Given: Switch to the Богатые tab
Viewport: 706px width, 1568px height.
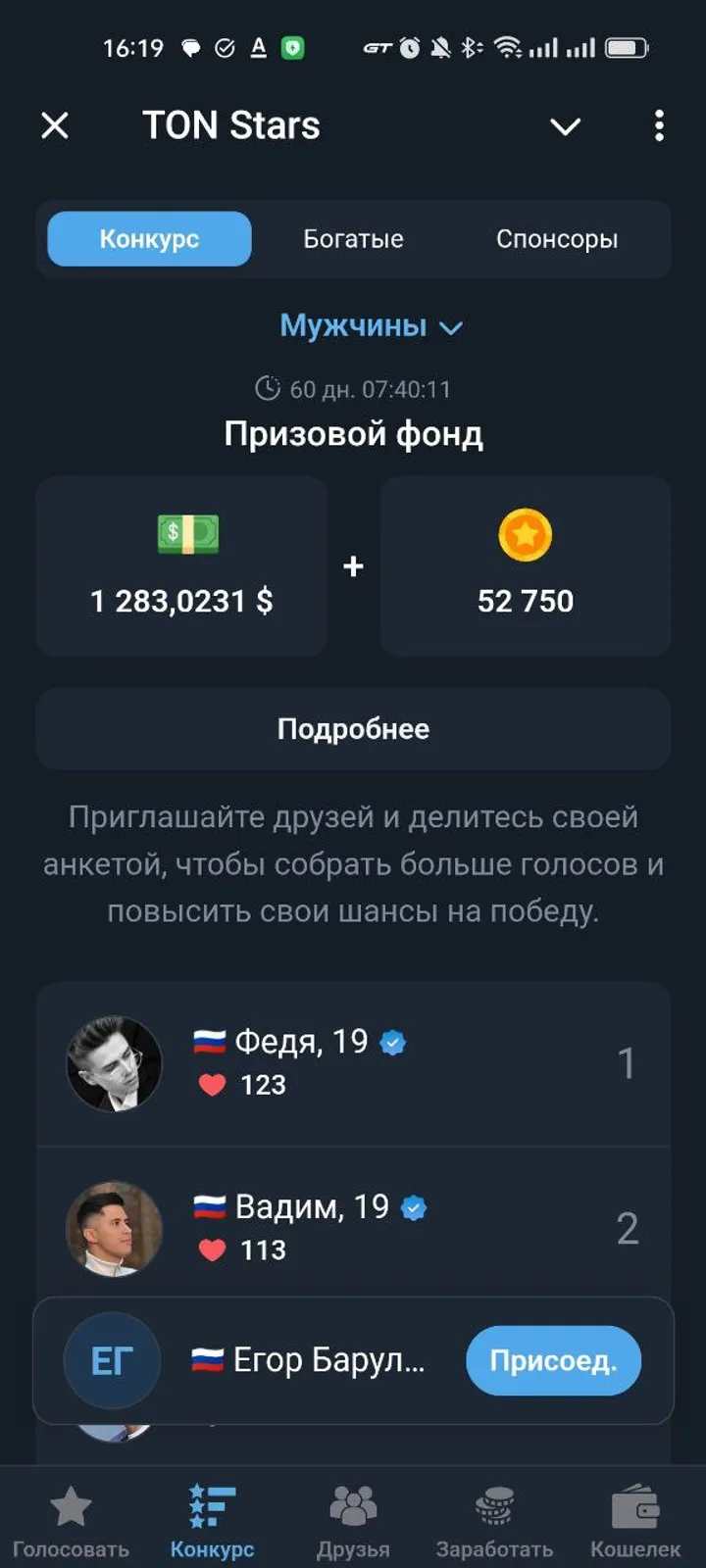Looking at the screenshot, I should click(353, 238).
